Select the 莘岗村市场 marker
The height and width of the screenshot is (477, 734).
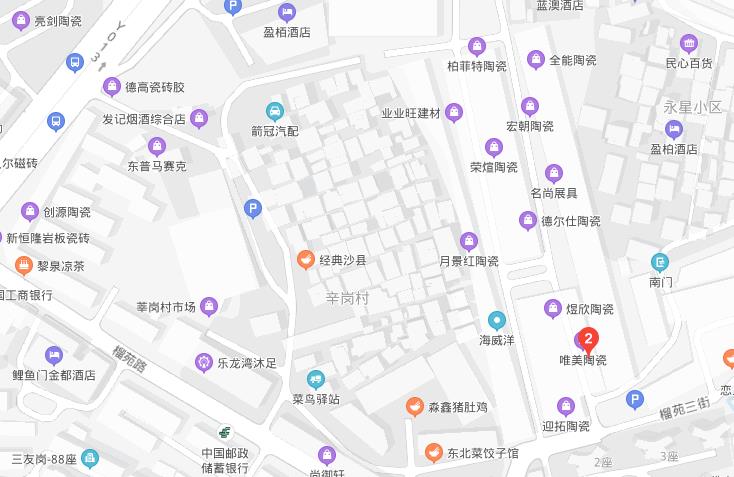209,306
